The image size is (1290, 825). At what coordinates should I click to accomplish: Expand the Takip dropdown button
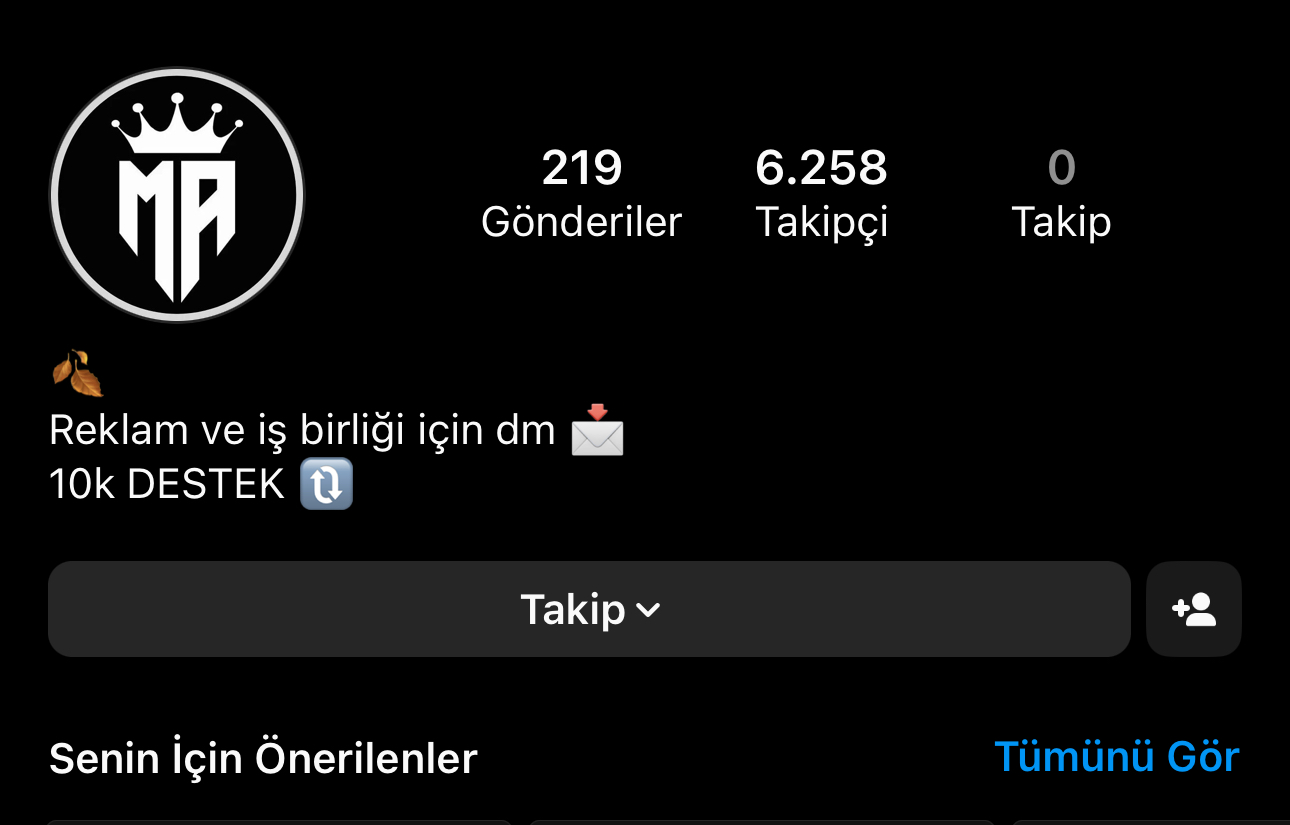point(589,609)
